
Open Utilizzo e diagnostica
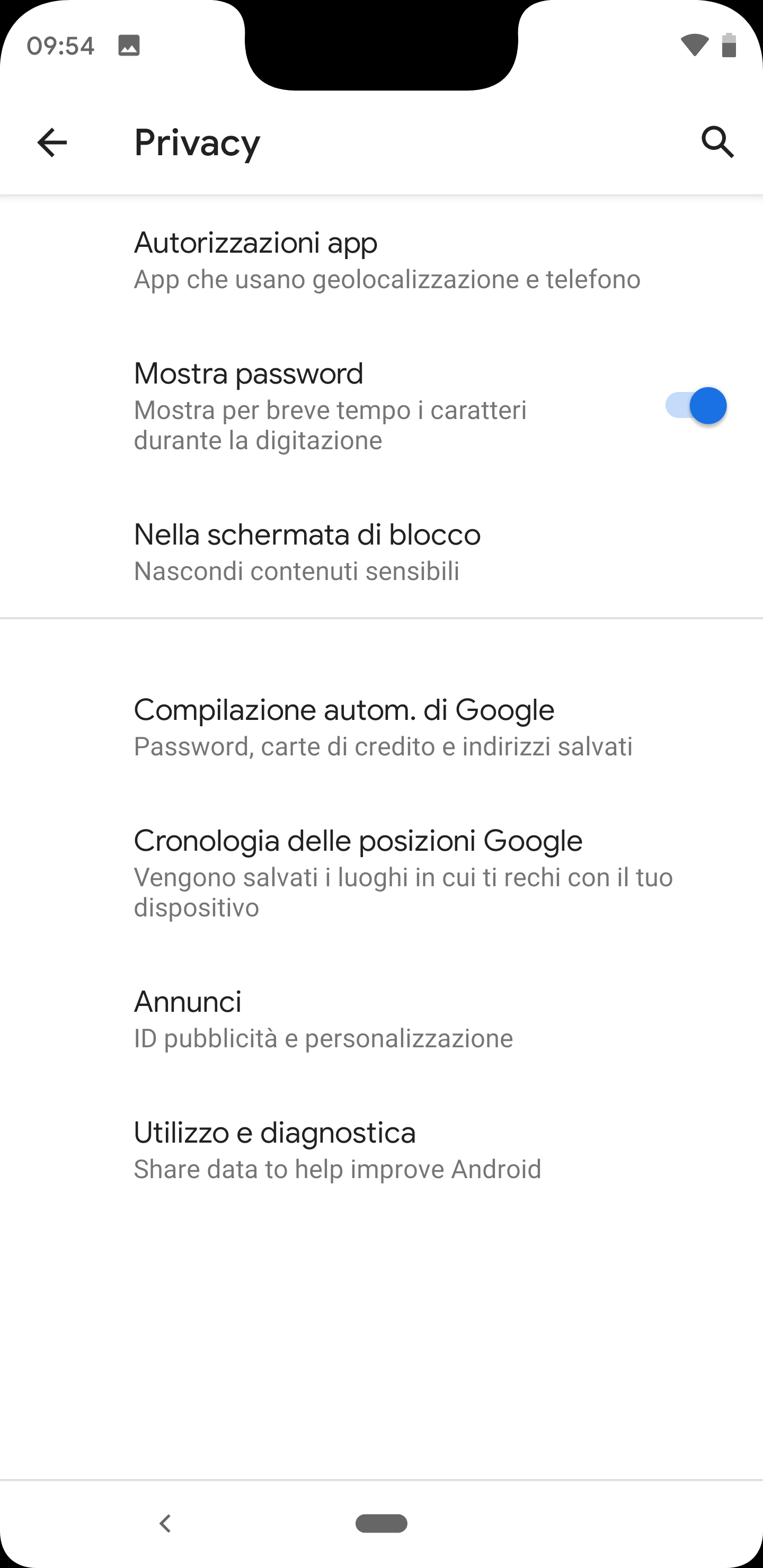[x=381, y=1150]
